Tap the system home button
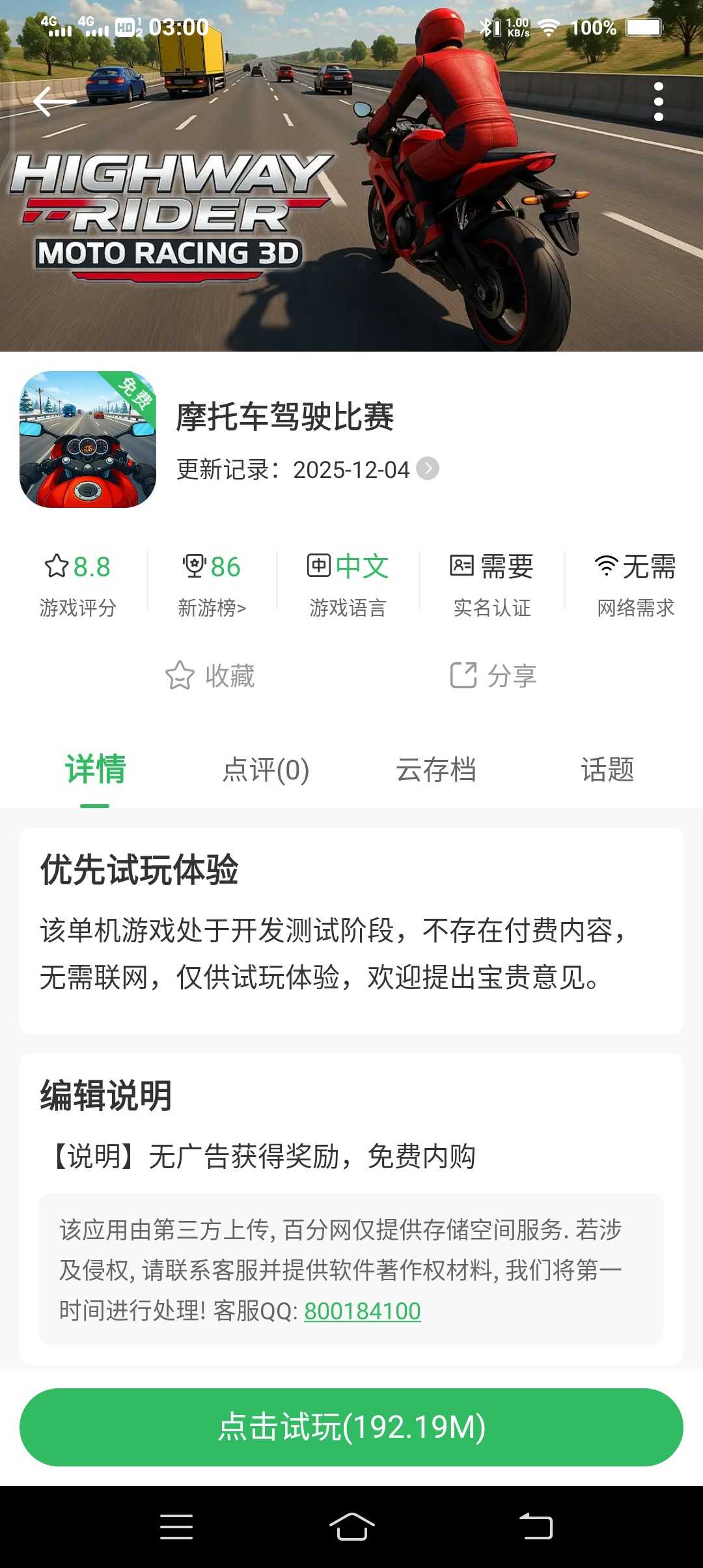 point(351,1526)
